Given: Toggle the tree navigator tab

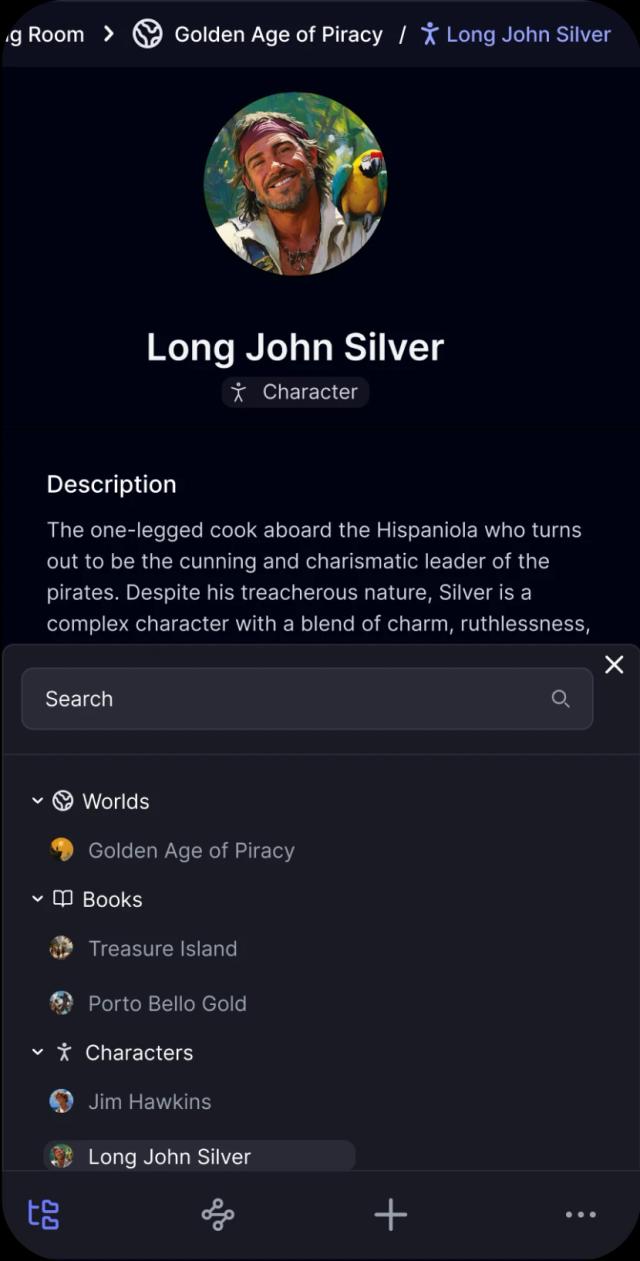Looking at the screenshot, I should pyautogui.click(x=44, y=1215).
